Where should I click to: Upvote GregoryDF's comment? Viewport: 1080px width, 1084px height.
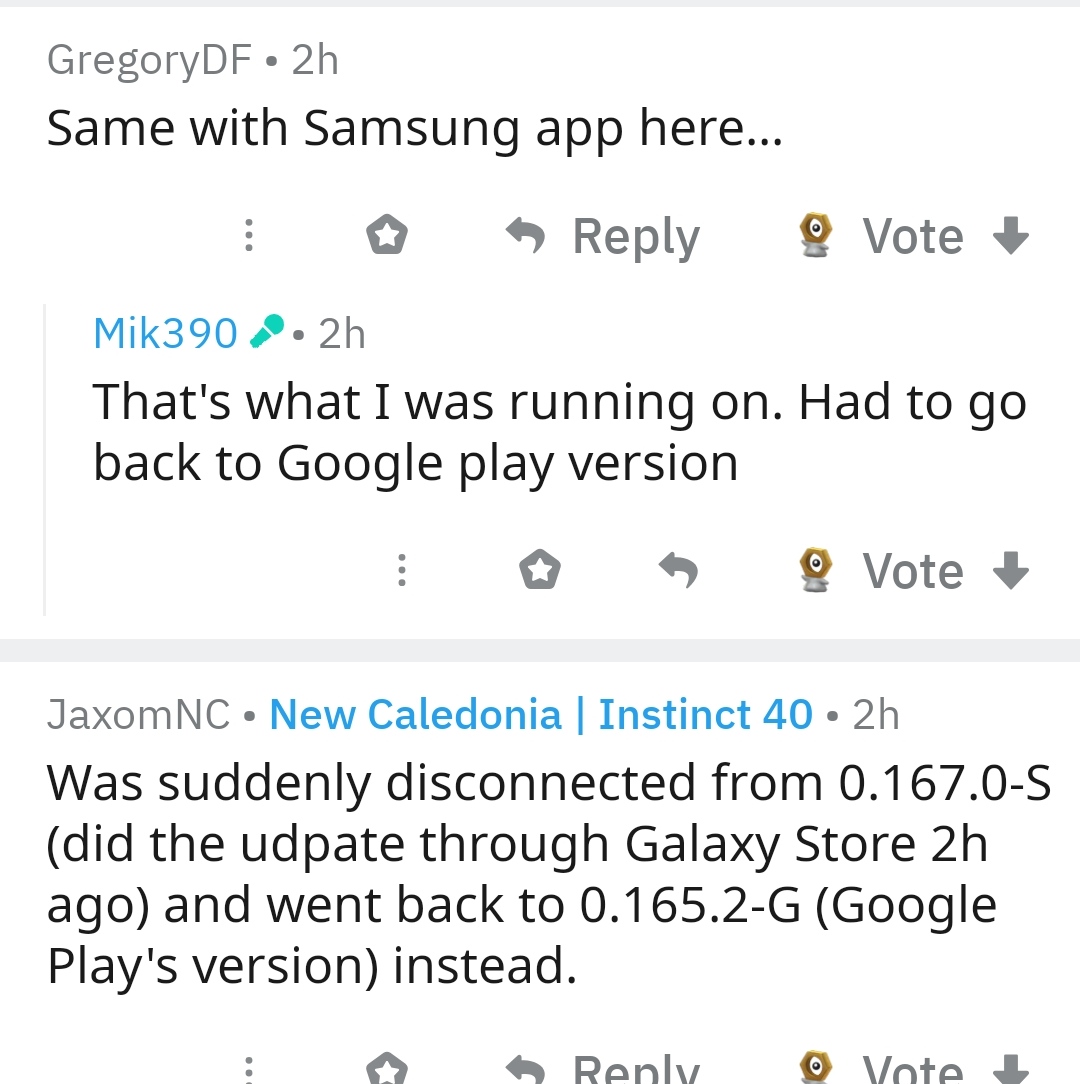[817, 237]
